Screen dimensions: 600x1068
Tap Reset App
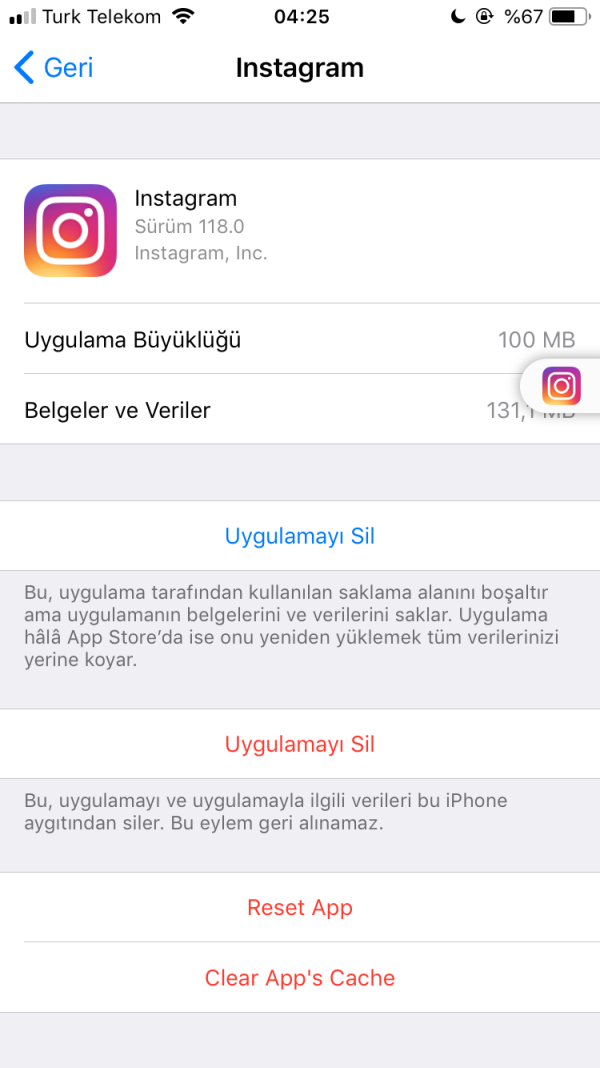tap(300, 908)
